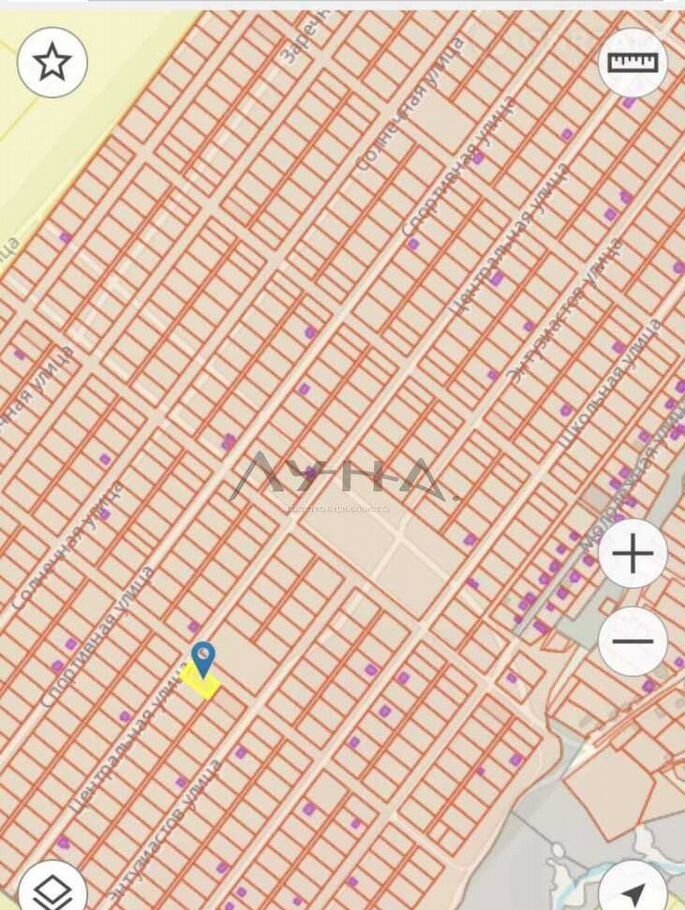Zoom out with the minus button
The height and width of the screenshot is (910, 685).
(x=633, y=641)
